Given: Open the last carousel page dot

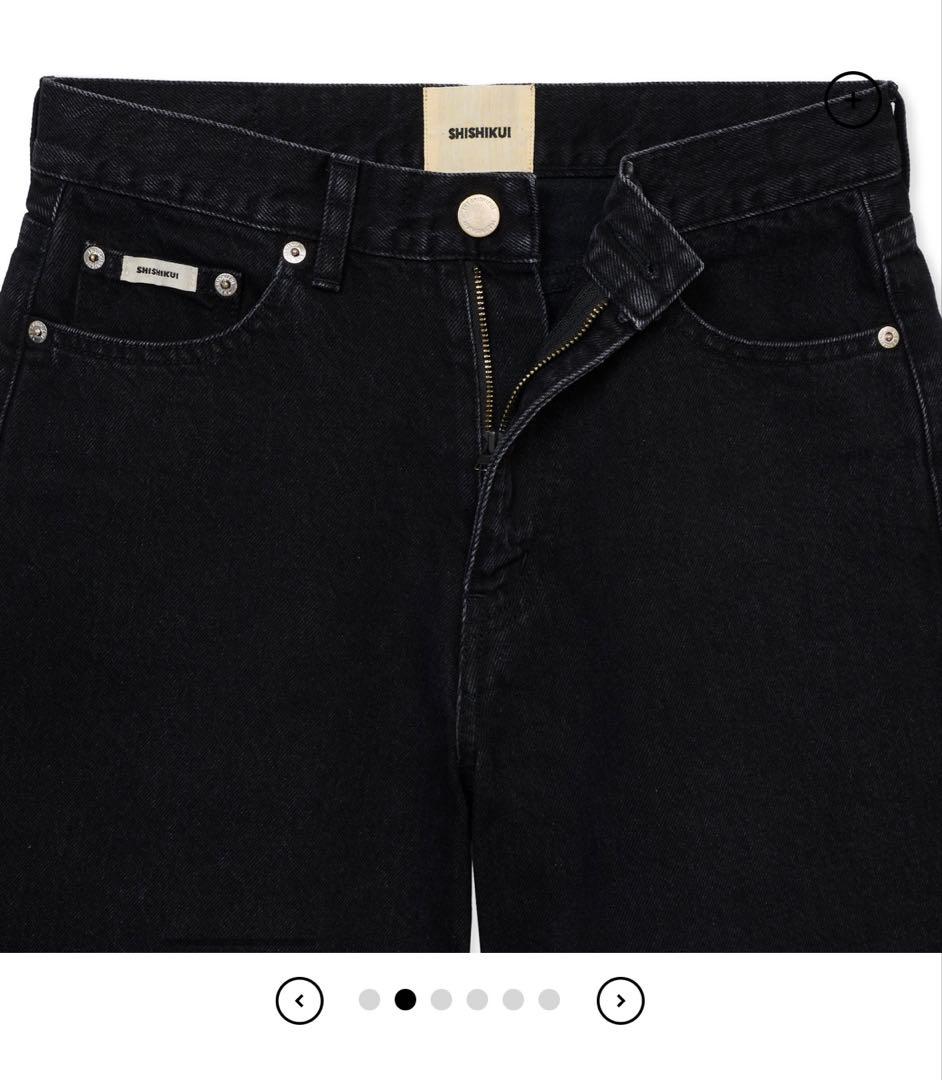Looking at the screenshot, I should 549,1000.
